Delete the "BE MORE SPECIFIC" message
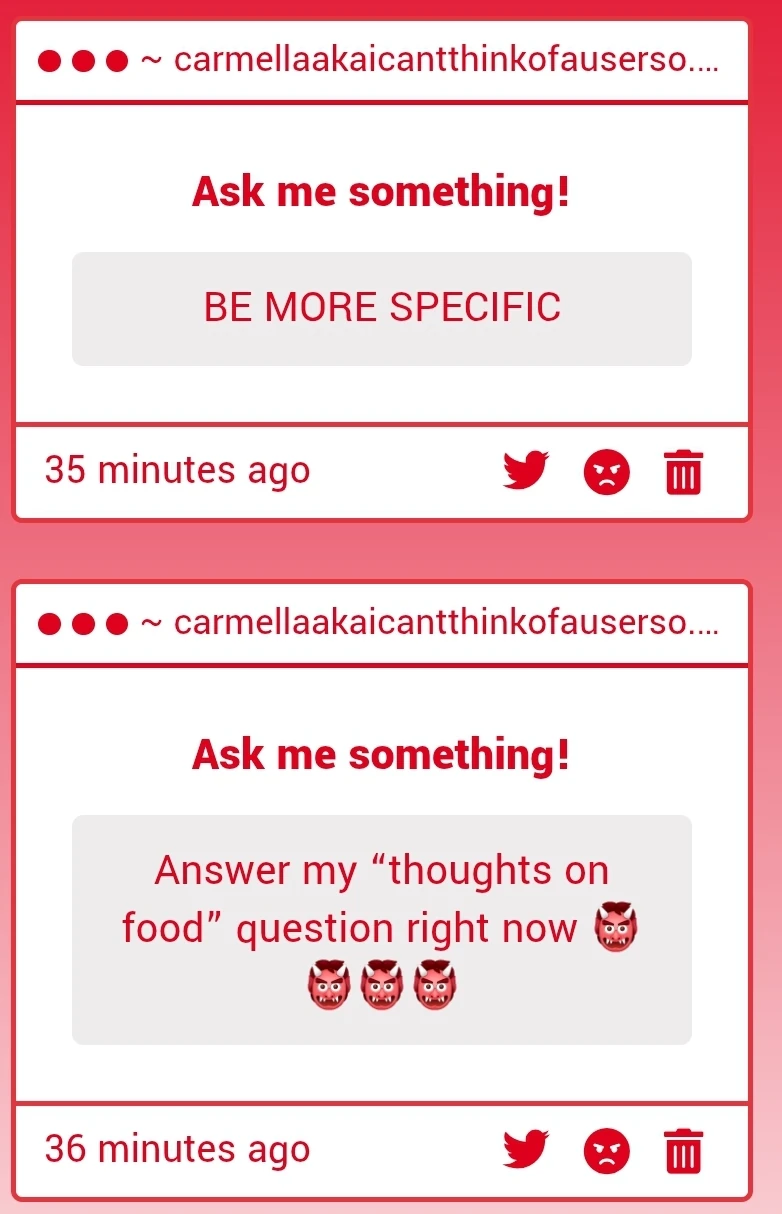This screenshot has height=1214, width=782. coord(684,472)
